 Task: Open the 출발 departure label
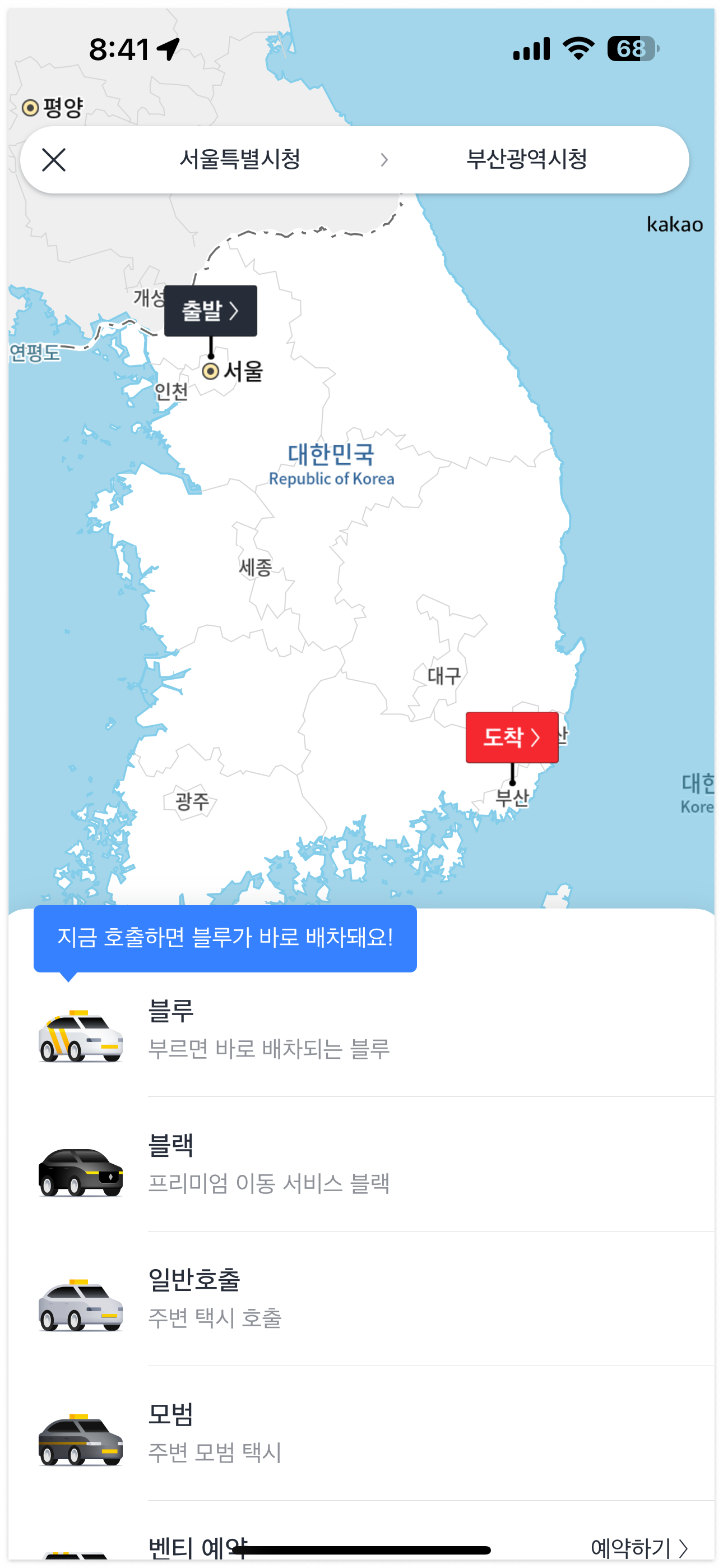(210, 311)
